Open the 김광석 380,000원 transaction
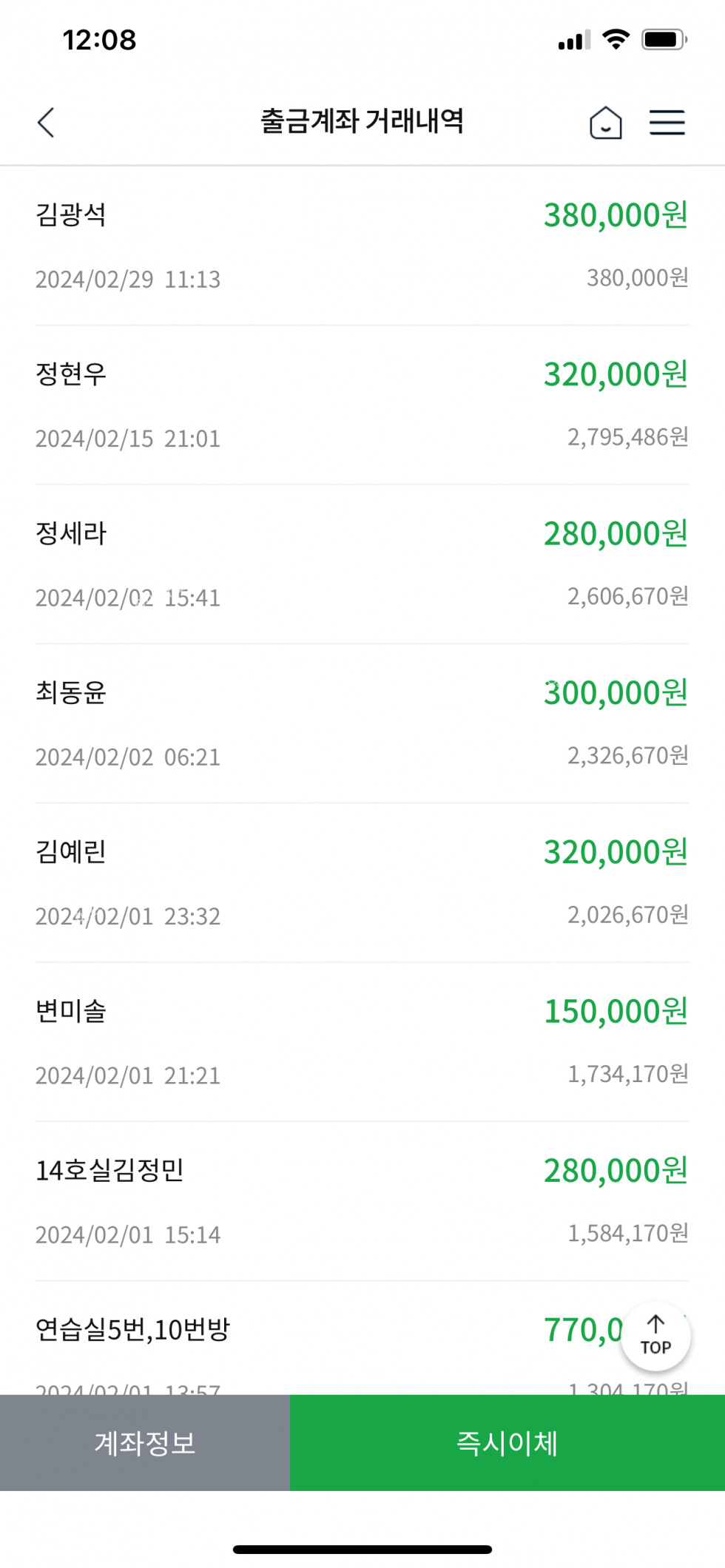Image resolution: width=725 pixels, height=1568 pixels. [x=362, y=246]
